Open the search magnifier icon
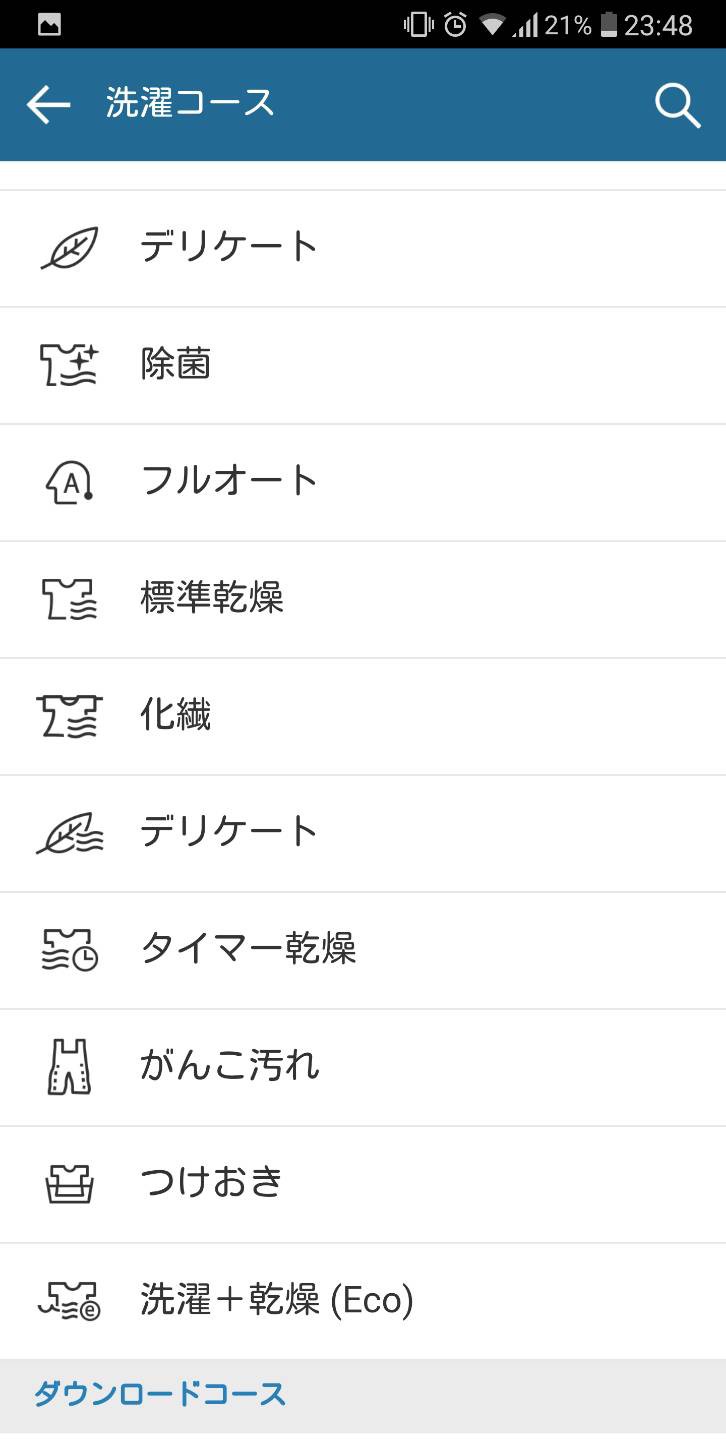This screenshot has width=726, height=1452. [677, 104]
